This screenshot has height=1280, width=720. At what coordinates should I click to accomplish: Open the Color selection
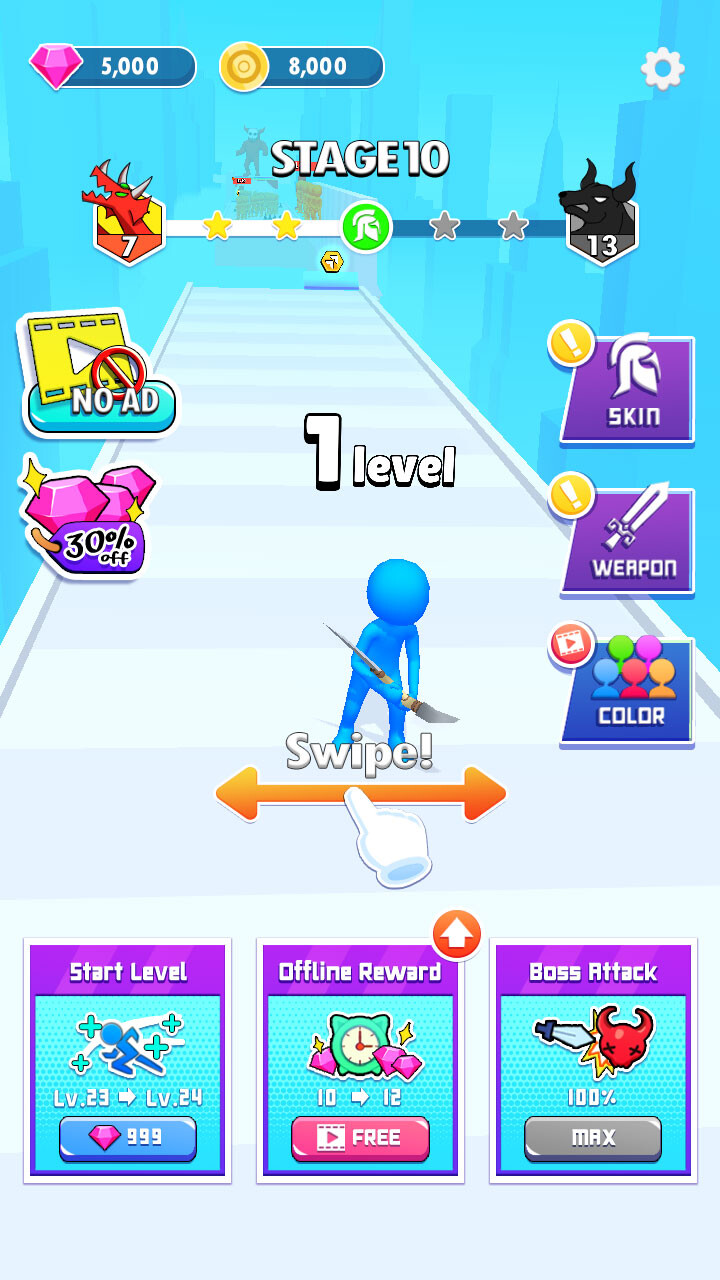[x=630, y=690]
